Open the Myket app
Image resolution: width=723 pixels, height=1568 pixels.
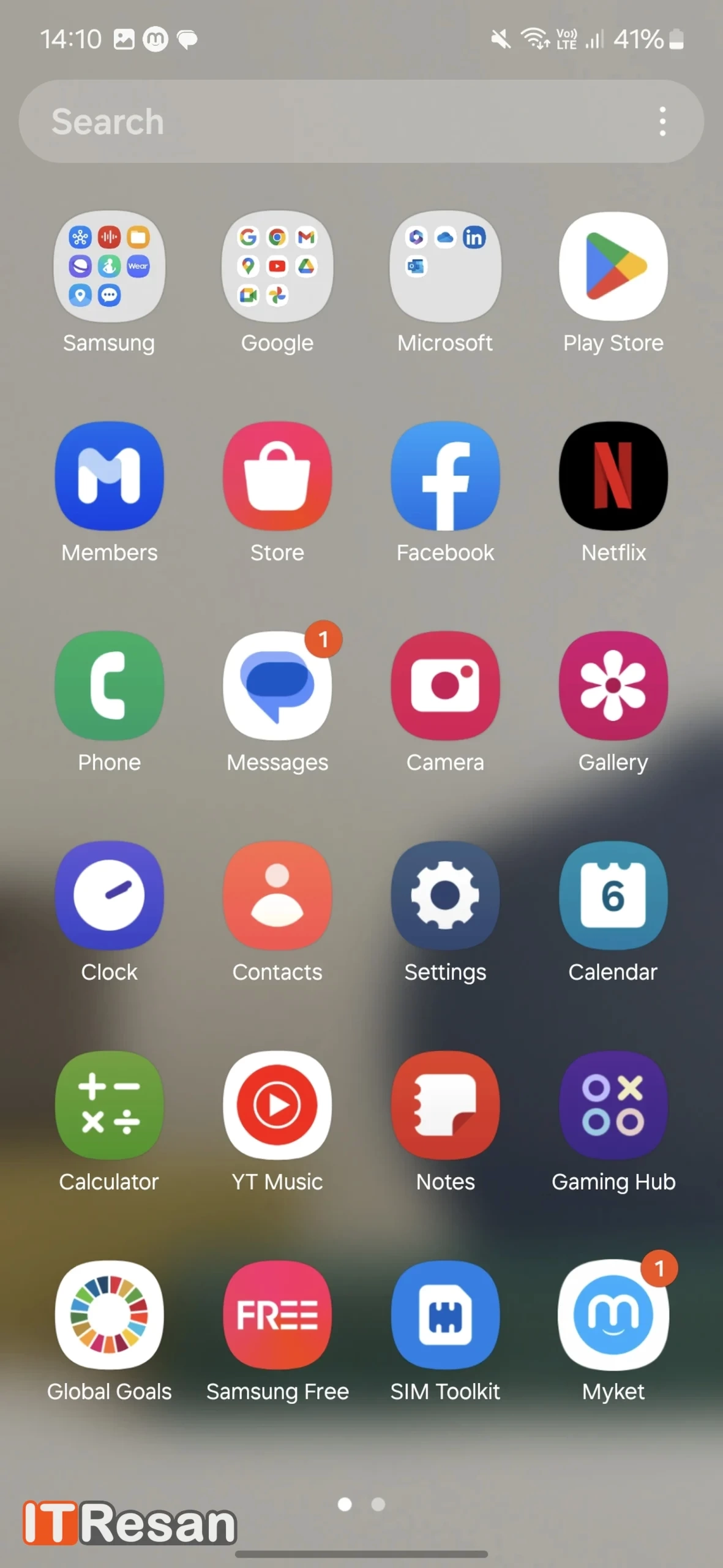click(x=613, y=1314)
